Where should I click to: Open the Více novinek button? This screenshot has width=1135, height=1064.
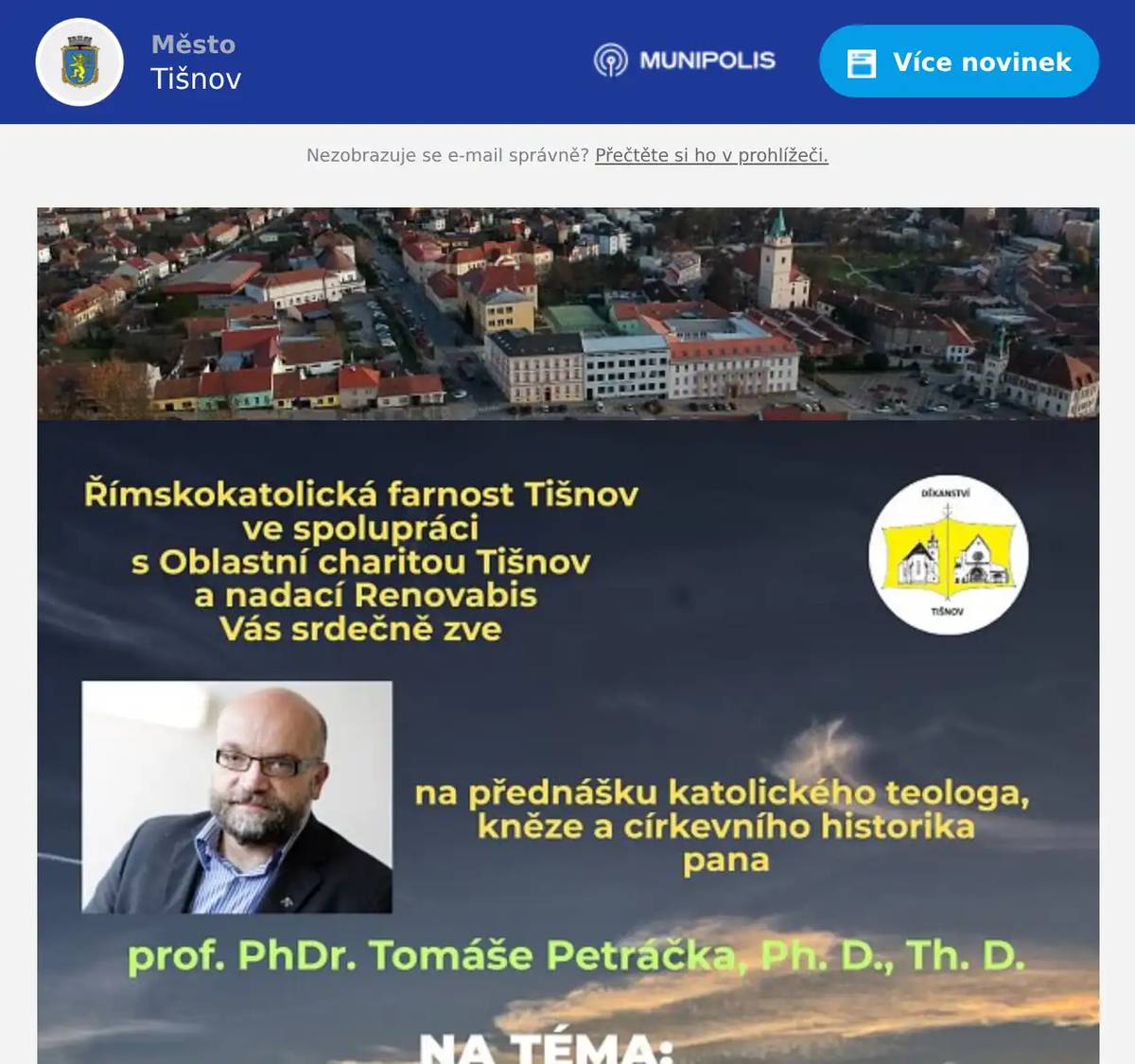tap(958, 62)
